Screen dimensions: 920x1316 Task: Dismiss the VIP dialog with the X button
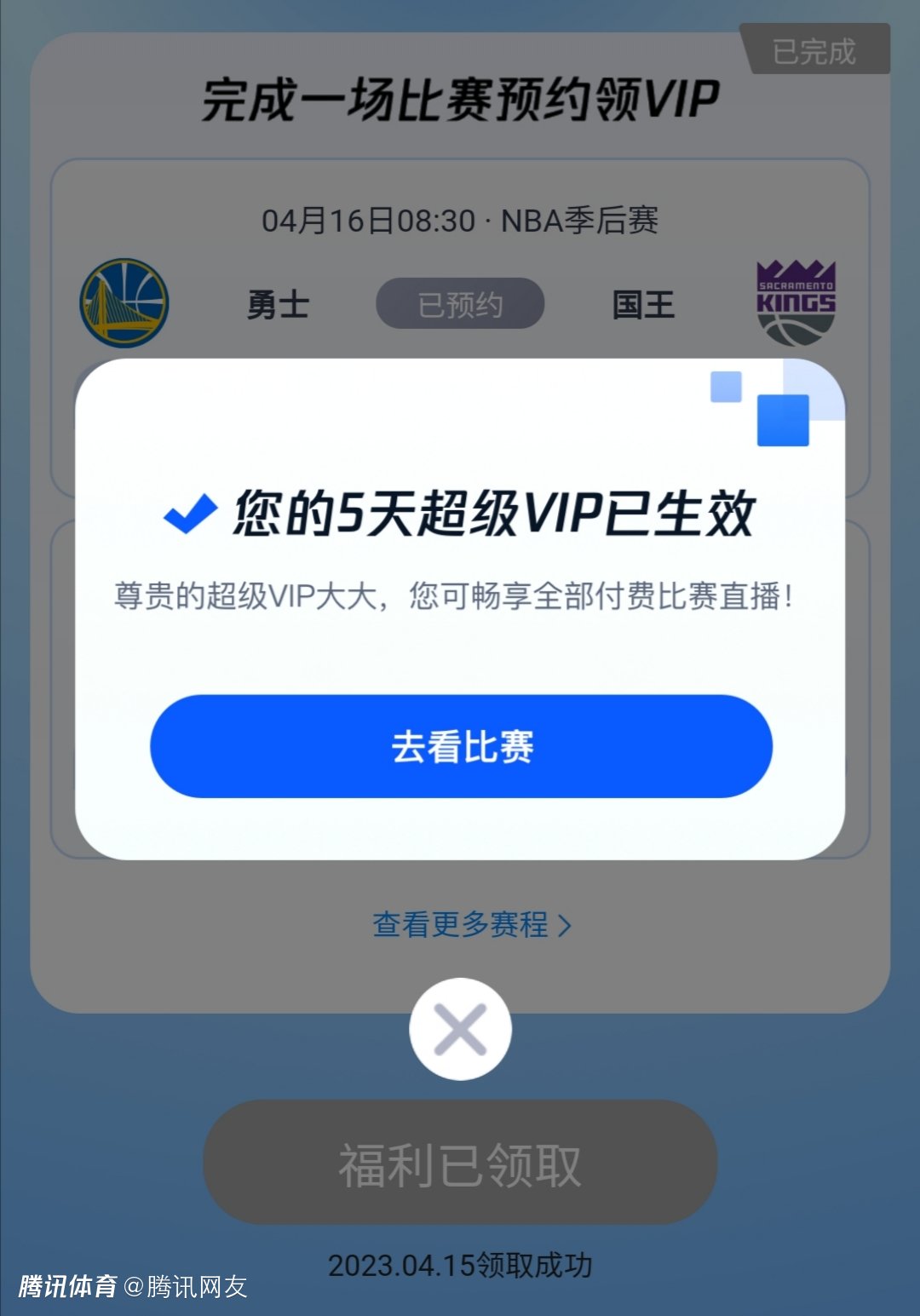coord(460,1029)
